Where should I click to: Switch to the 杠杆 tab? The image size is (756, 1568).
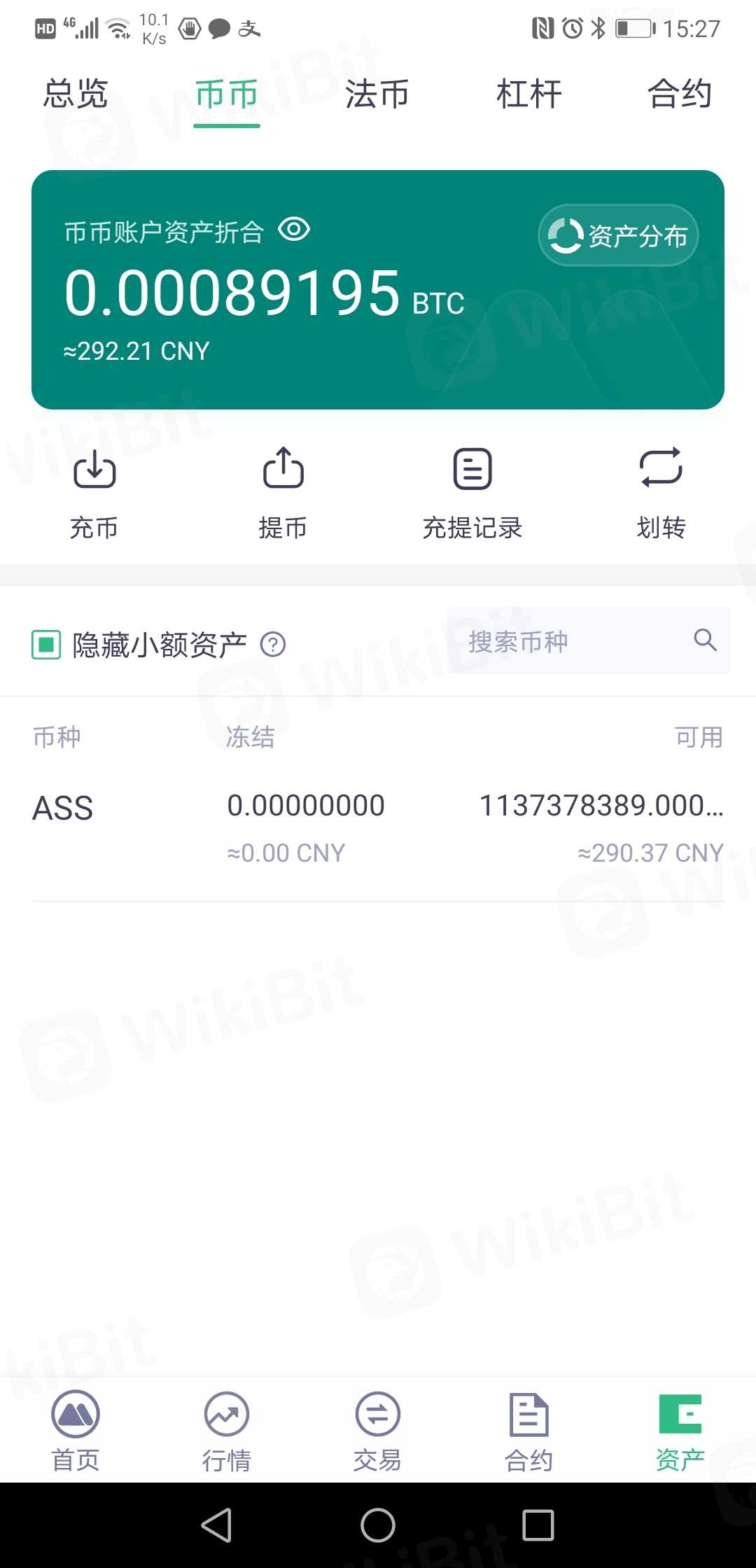(x=528, y=94)
